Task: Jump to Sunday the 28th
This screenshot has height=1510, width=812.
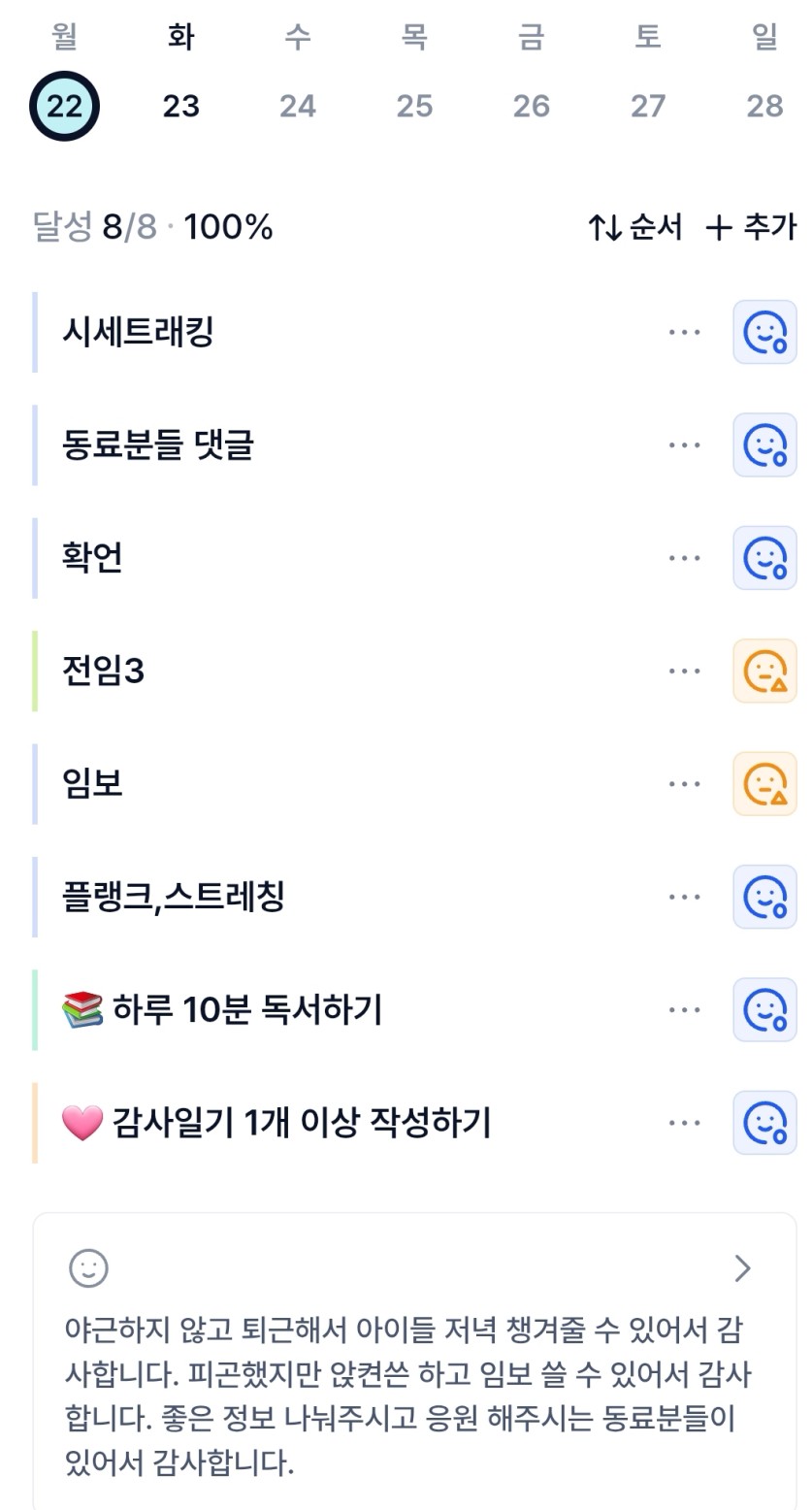Action: 764,105
